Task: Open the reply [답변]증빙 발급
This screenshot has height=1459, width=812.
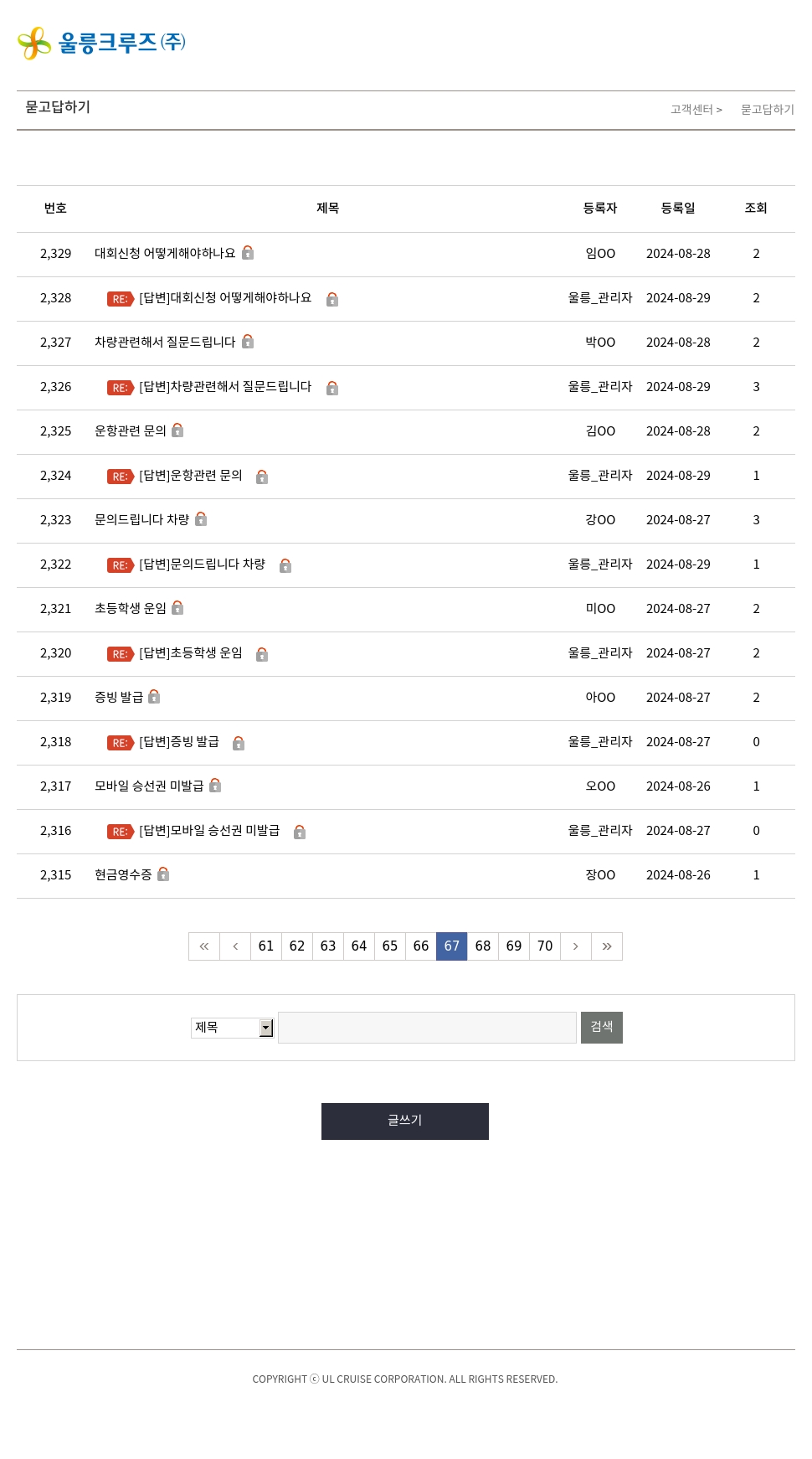Action: (179, 741)
